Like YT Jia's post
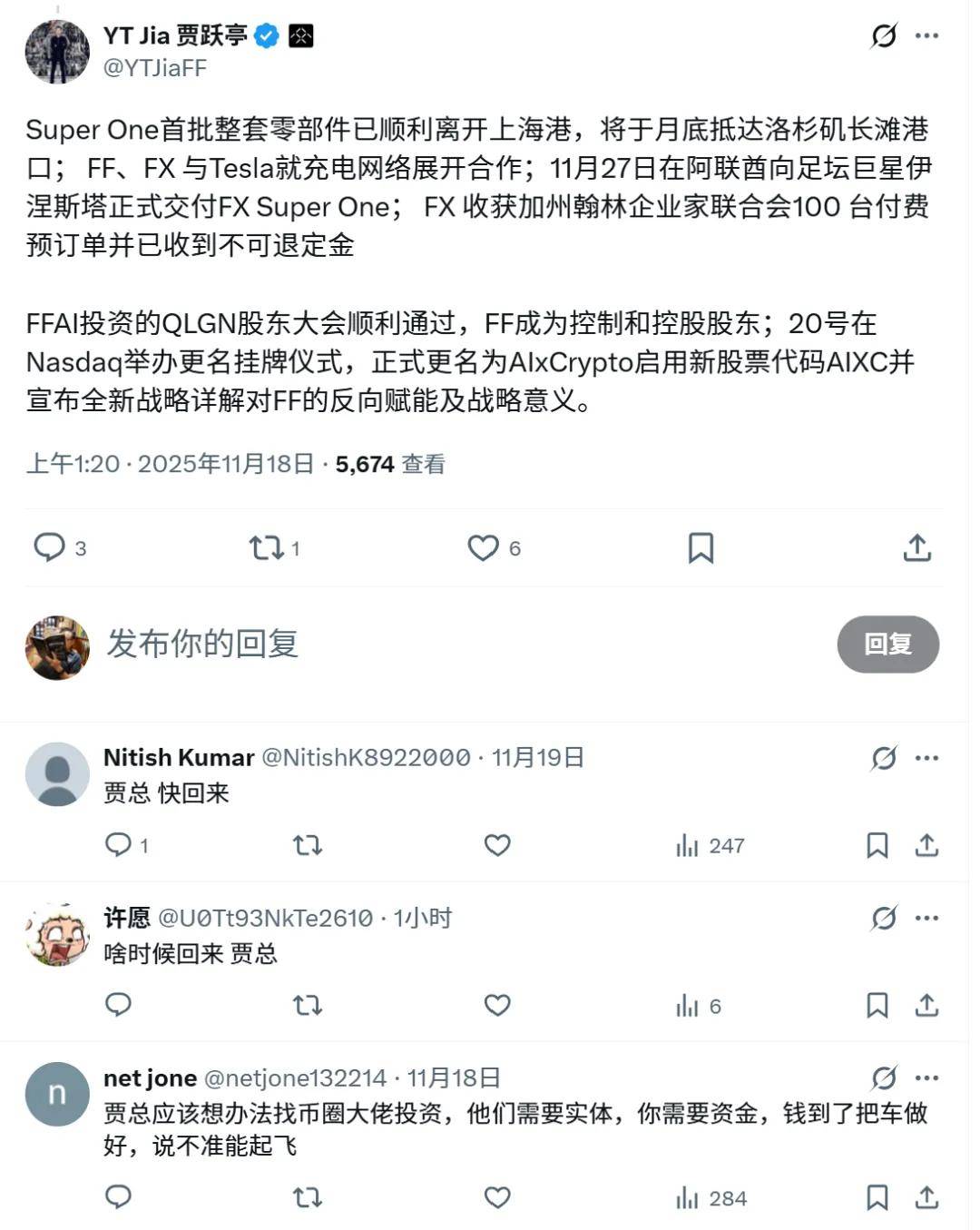 pos(483,547)
